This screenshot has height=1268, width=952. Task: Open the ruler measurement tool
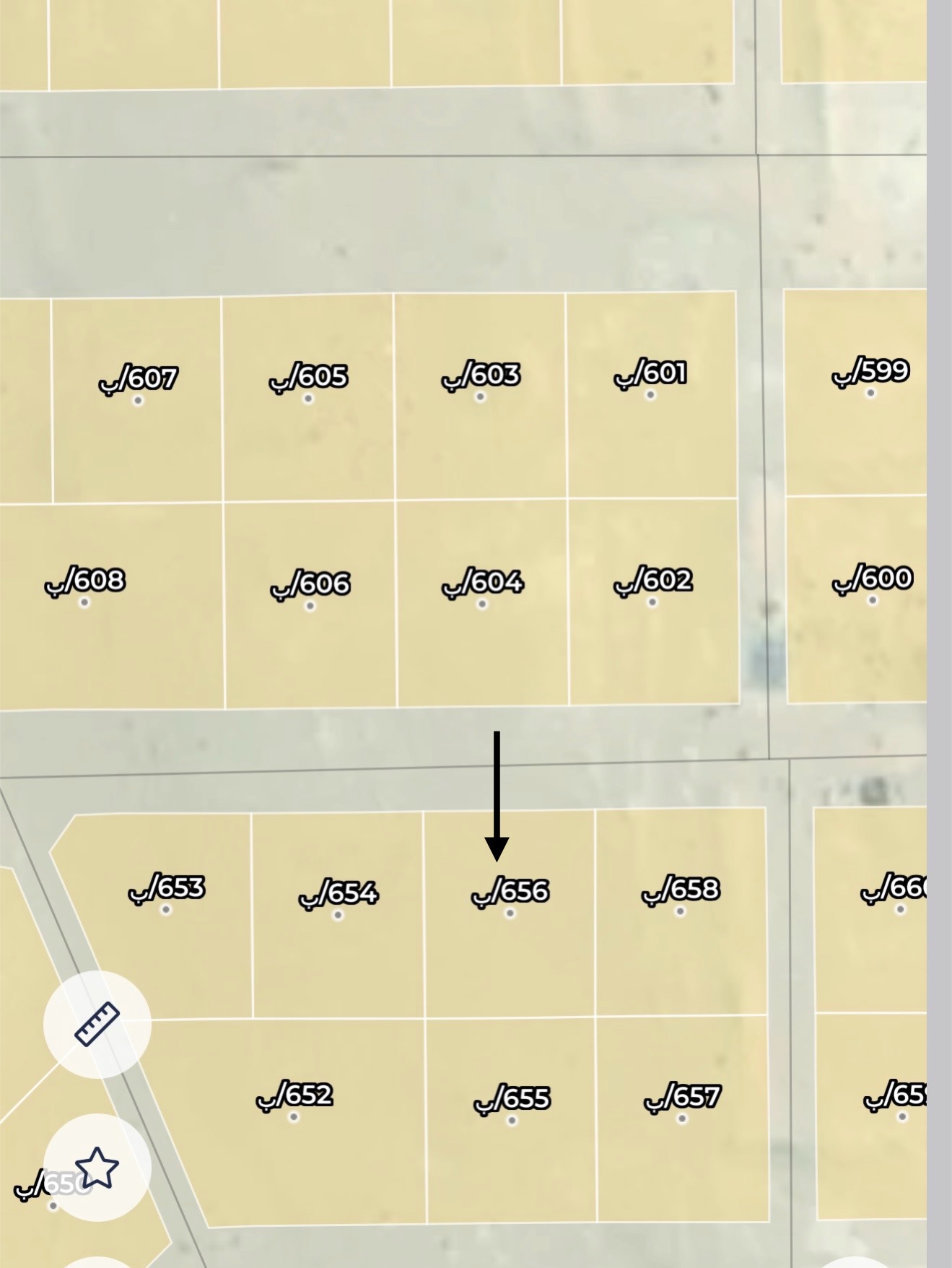pyautogui.click(x=97, y=1024)
